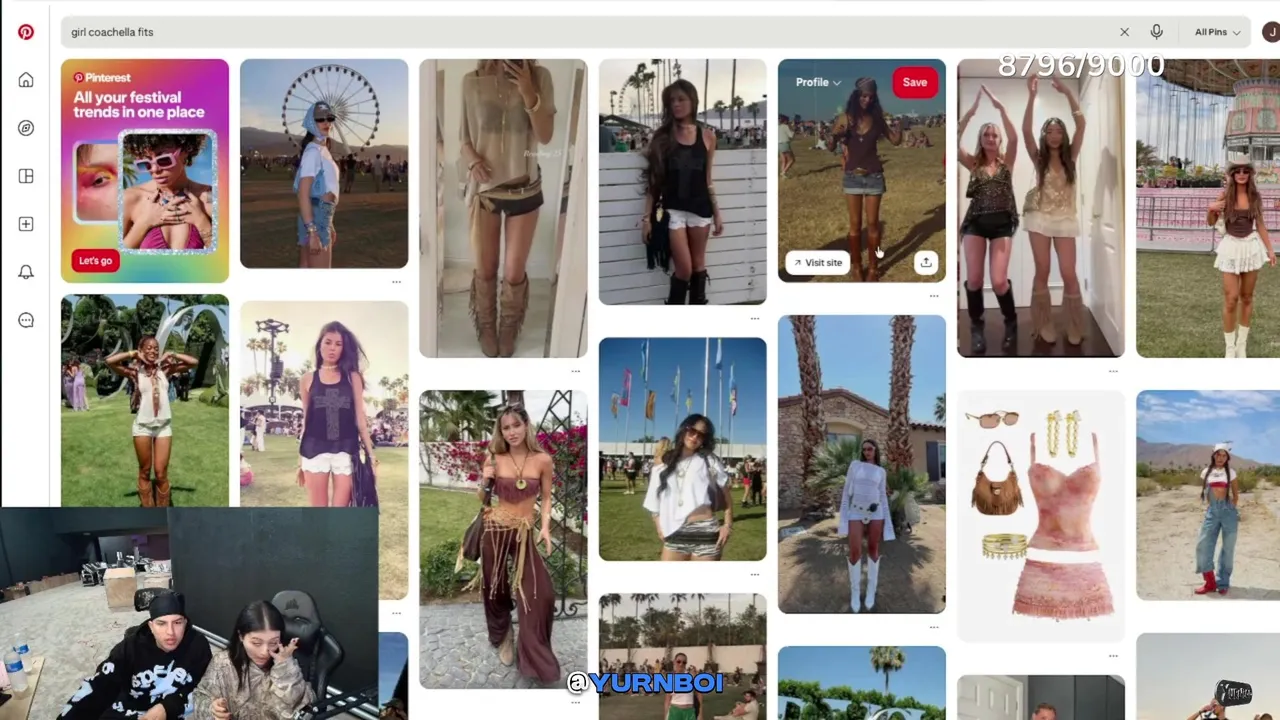This screenshot has height=720, width=1280.
Task: Tap Visit site on the hovered pin
Action: [817, 262]
